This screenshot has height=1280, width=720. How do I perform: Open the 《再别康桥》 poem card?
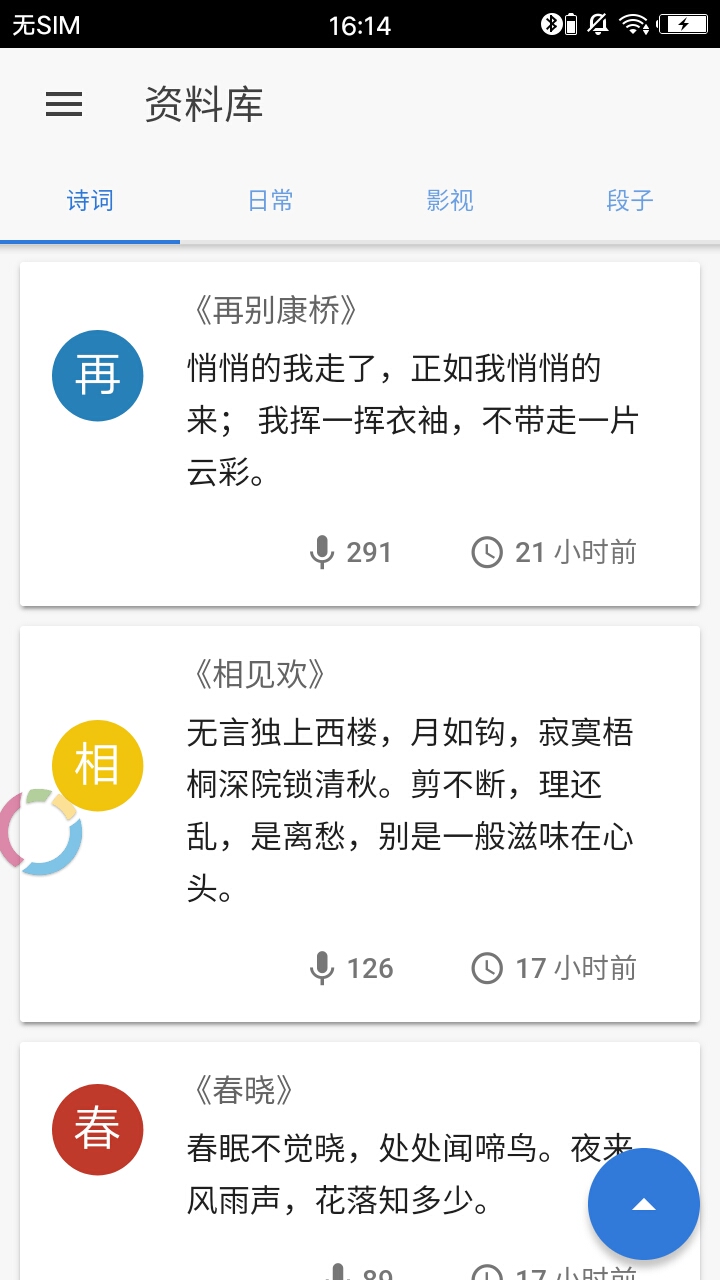pos(412,420)
